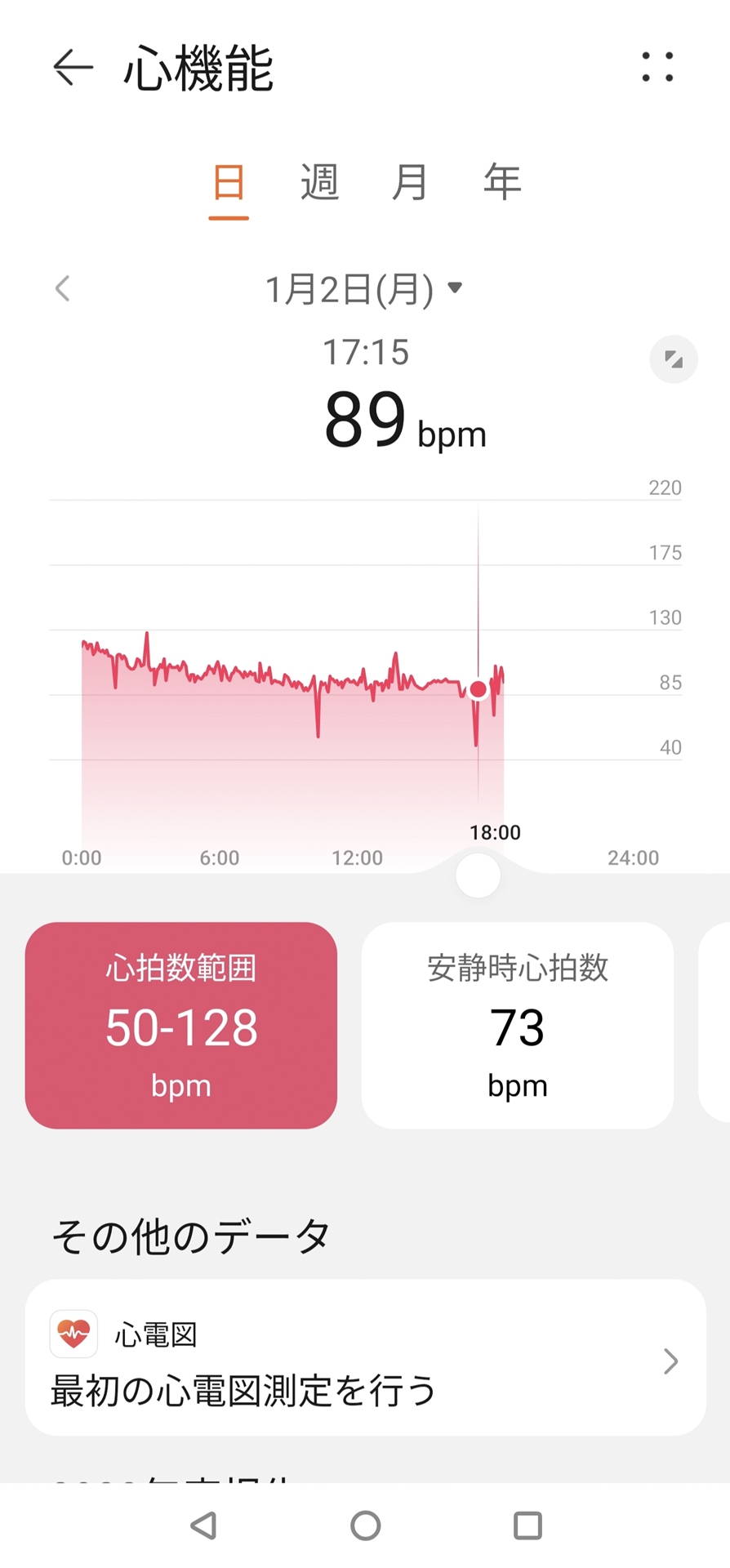Switch to the 年 tab
Screen dimensions: 730x1568
tap(501, 182)
